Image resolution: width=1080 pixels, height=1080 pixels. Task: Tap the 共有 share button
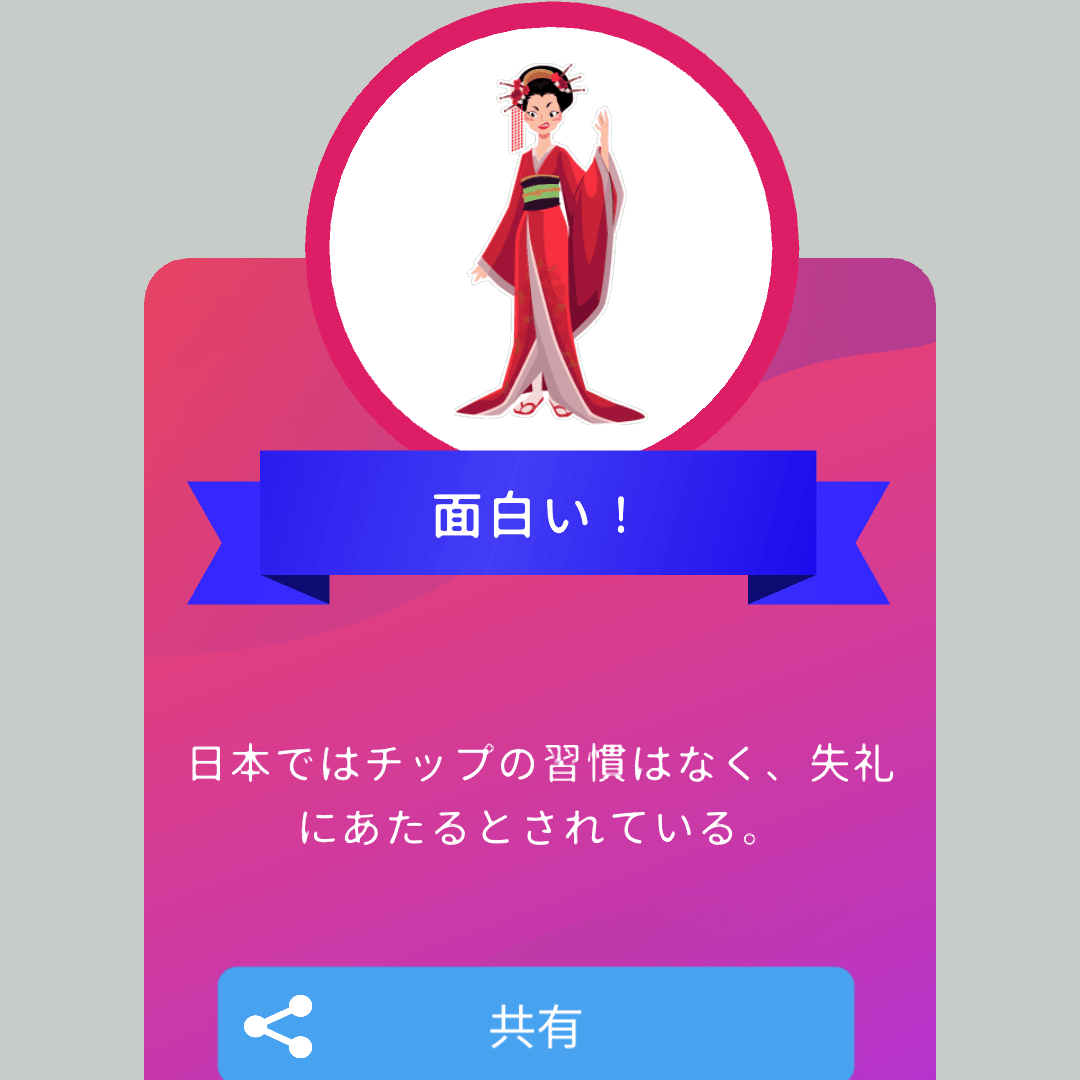536,1025
